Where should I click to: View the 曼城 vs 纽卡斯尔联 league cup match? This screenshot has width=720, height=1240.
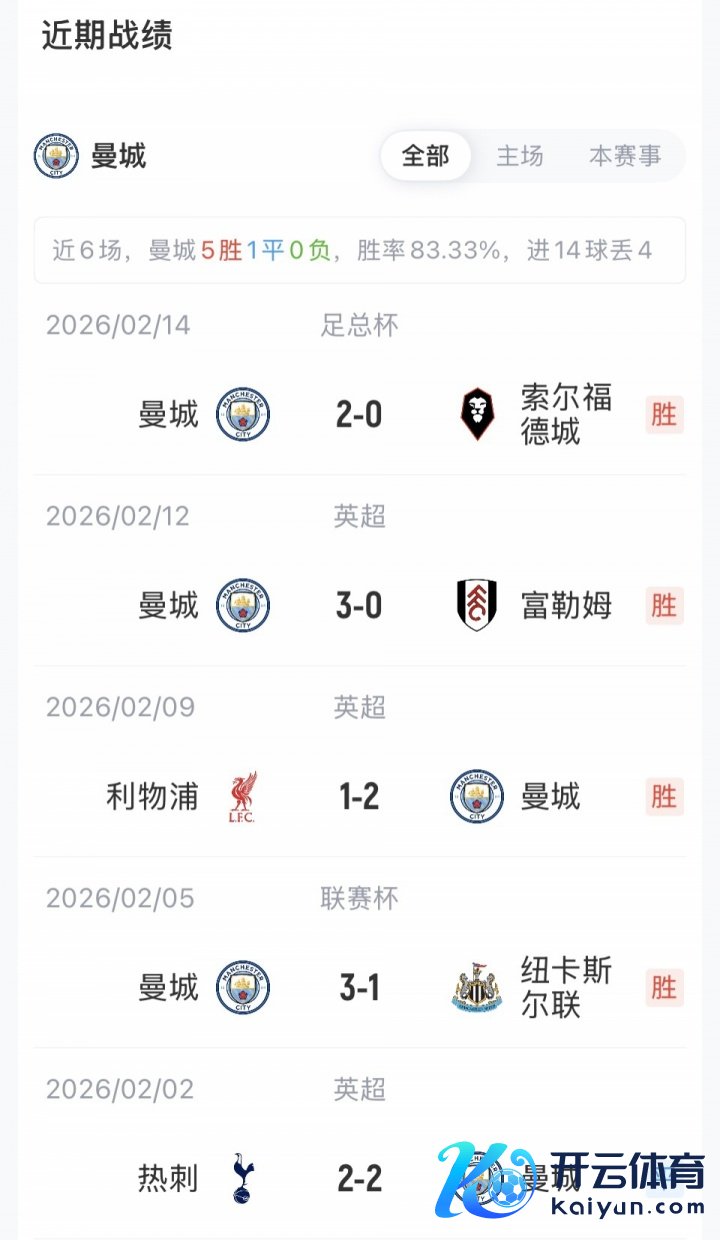click(359, 988)
